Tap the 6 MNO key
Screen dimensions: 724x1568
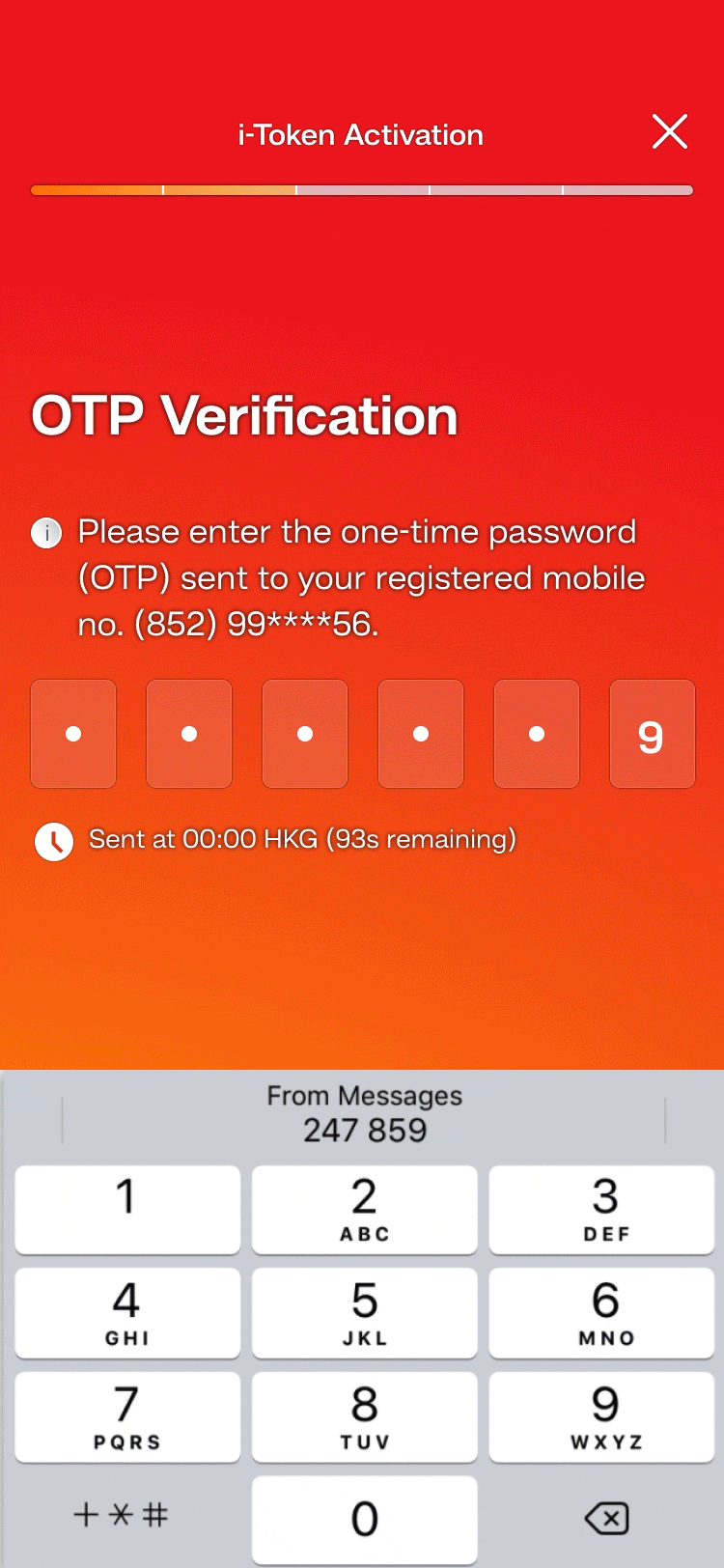click(601, 1312)
